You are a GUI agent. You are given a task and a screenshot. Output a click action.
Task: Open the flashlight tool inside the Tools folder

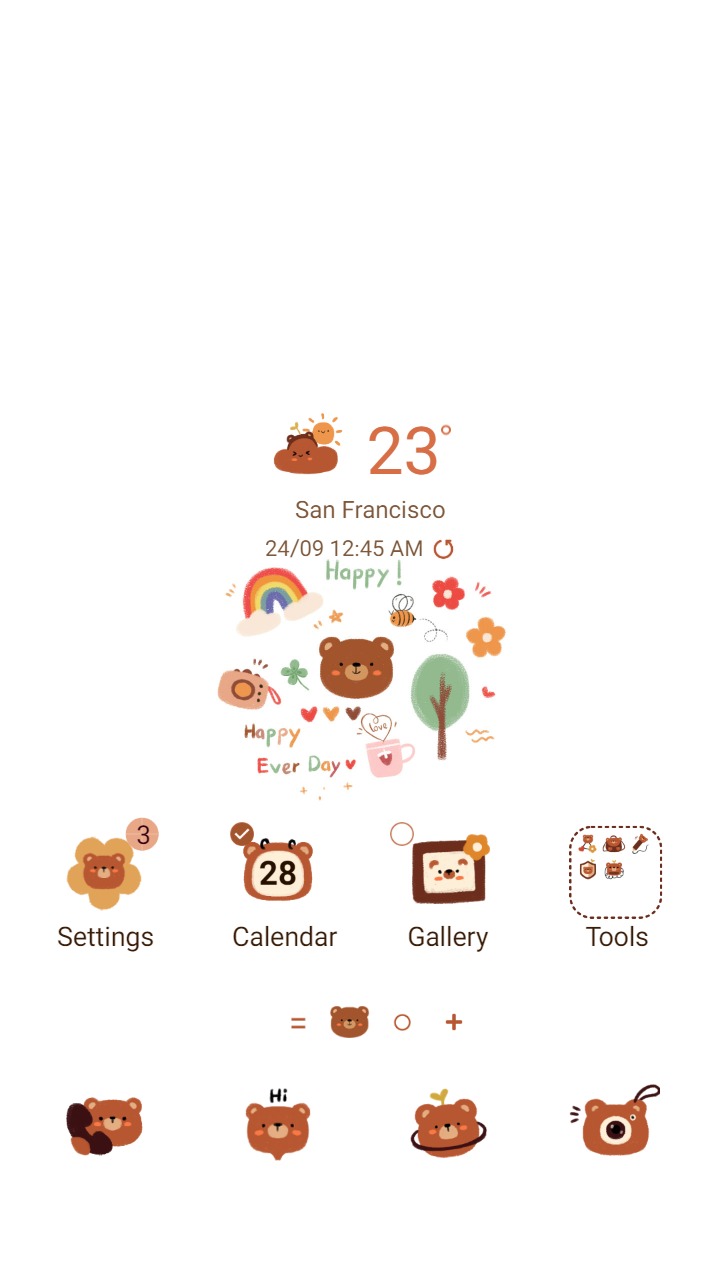(640, 843)
